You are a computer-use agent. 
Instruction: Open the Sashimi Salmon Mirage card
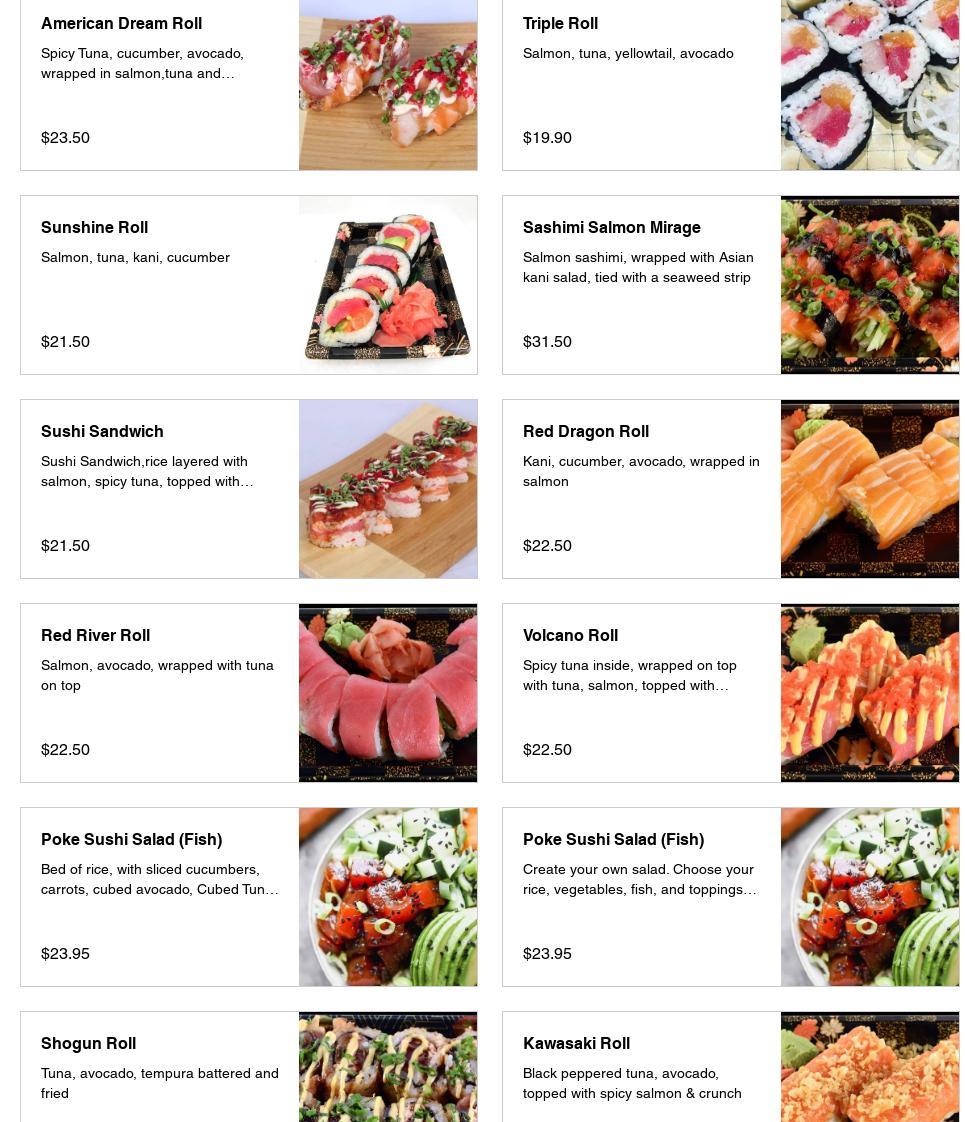[730, 285]
